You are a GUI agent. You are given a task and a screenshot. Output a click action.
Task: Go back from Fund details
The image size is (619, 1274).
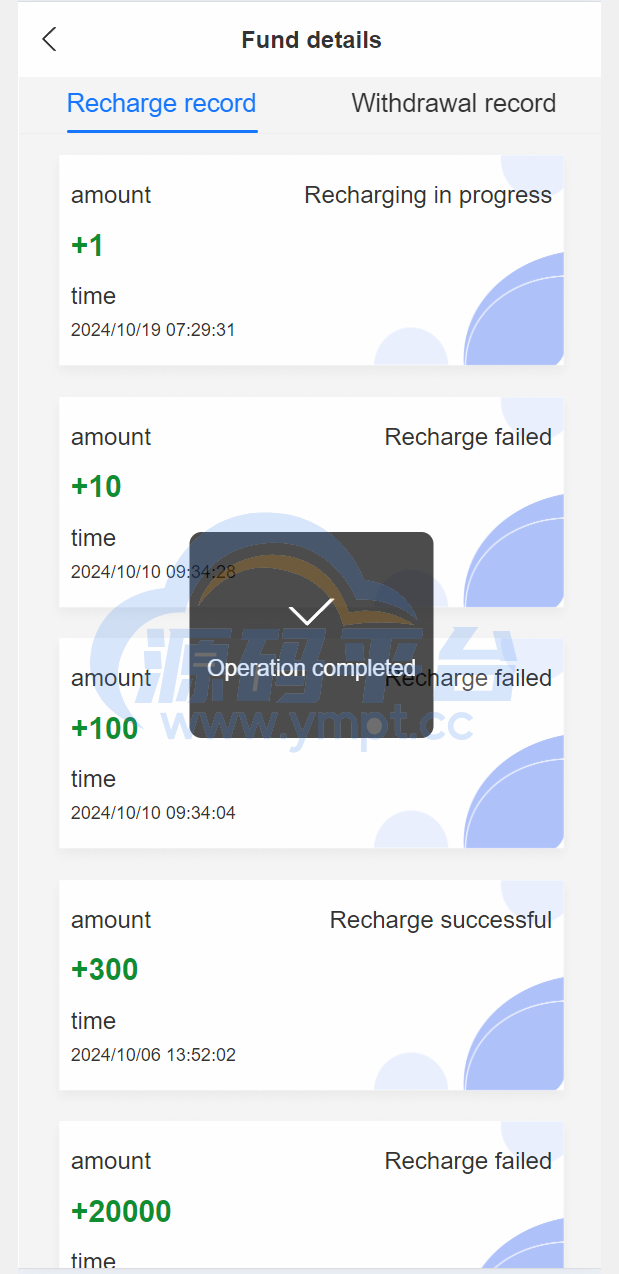point(49,40)
